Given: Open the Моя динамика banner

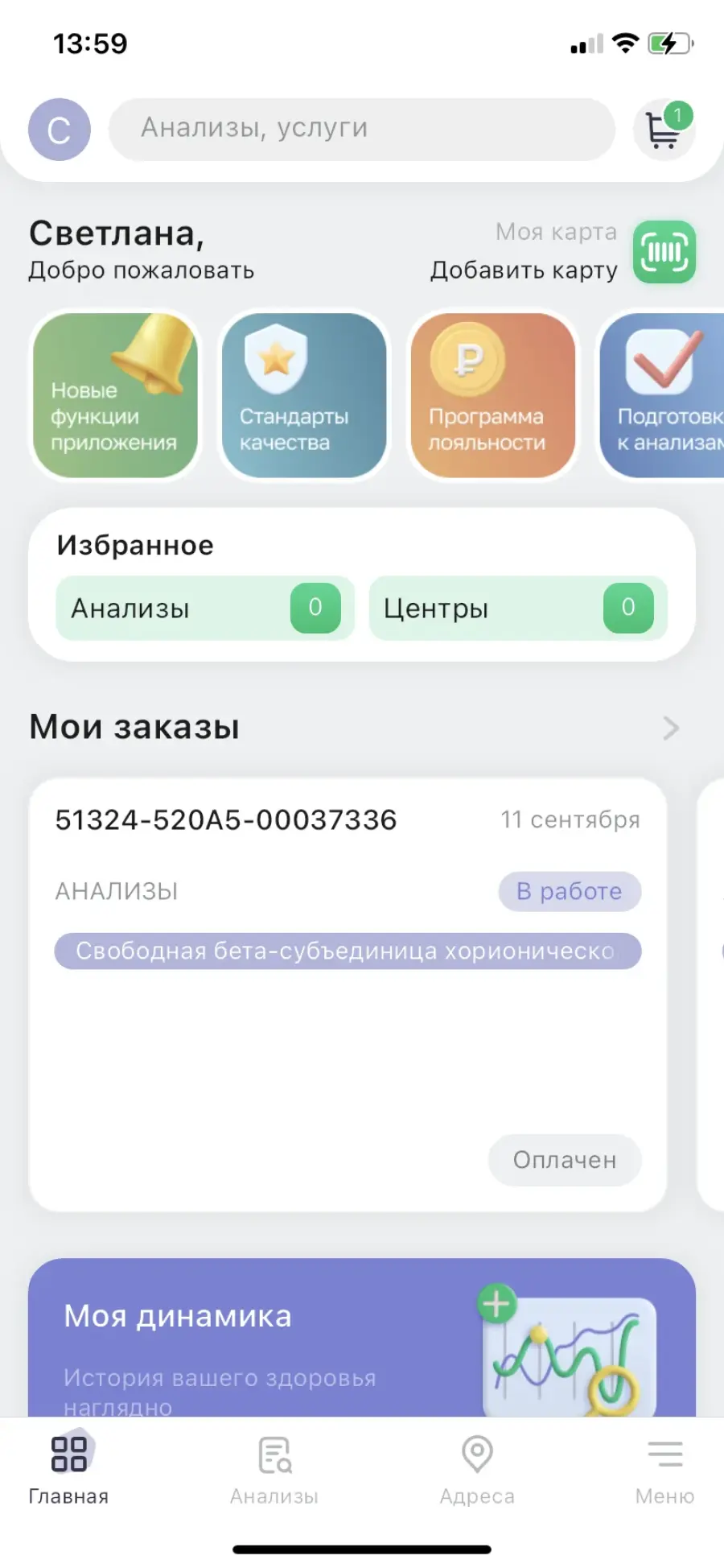Looking at the screenshot, I should (362, 1338).
